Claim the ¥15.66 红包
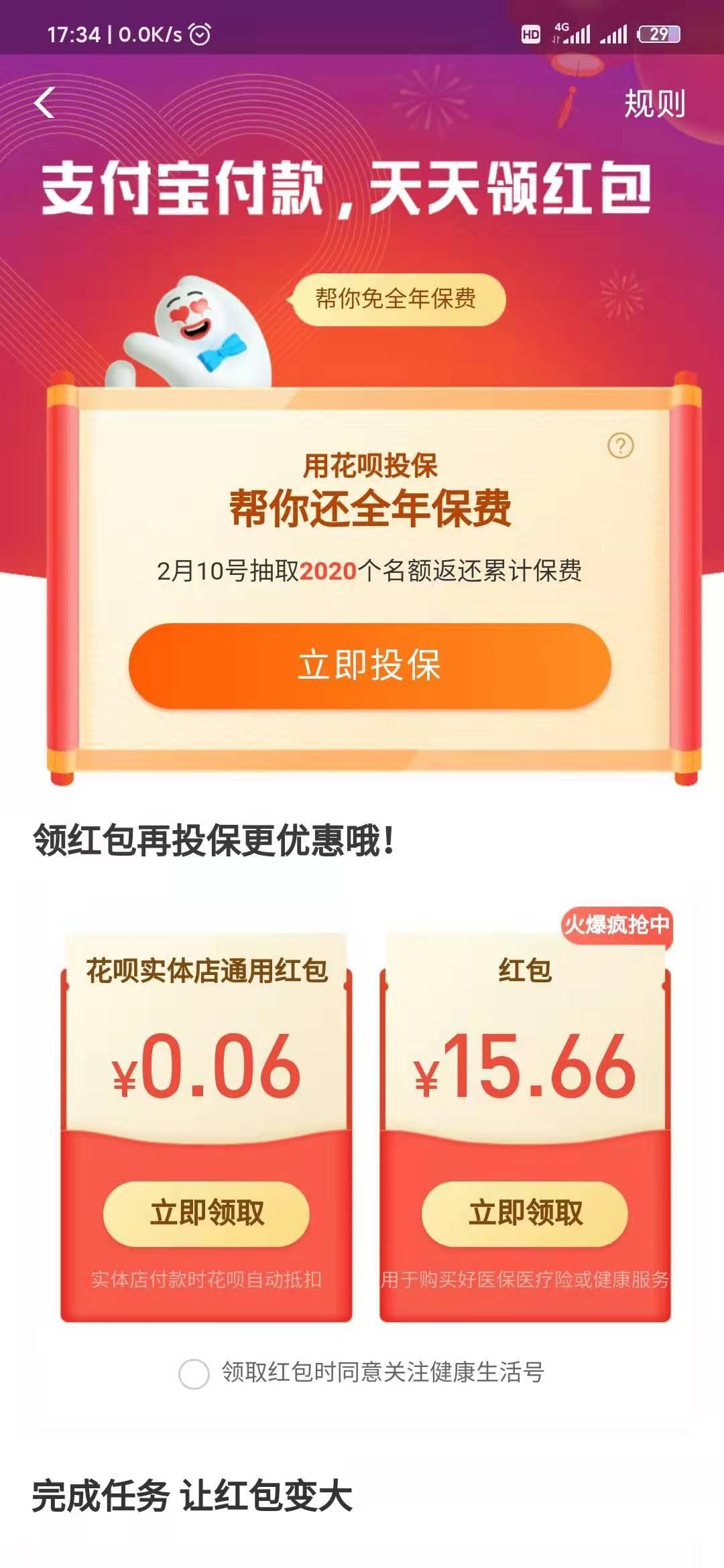This screenshot has height=1568, width=724. 525,1213
